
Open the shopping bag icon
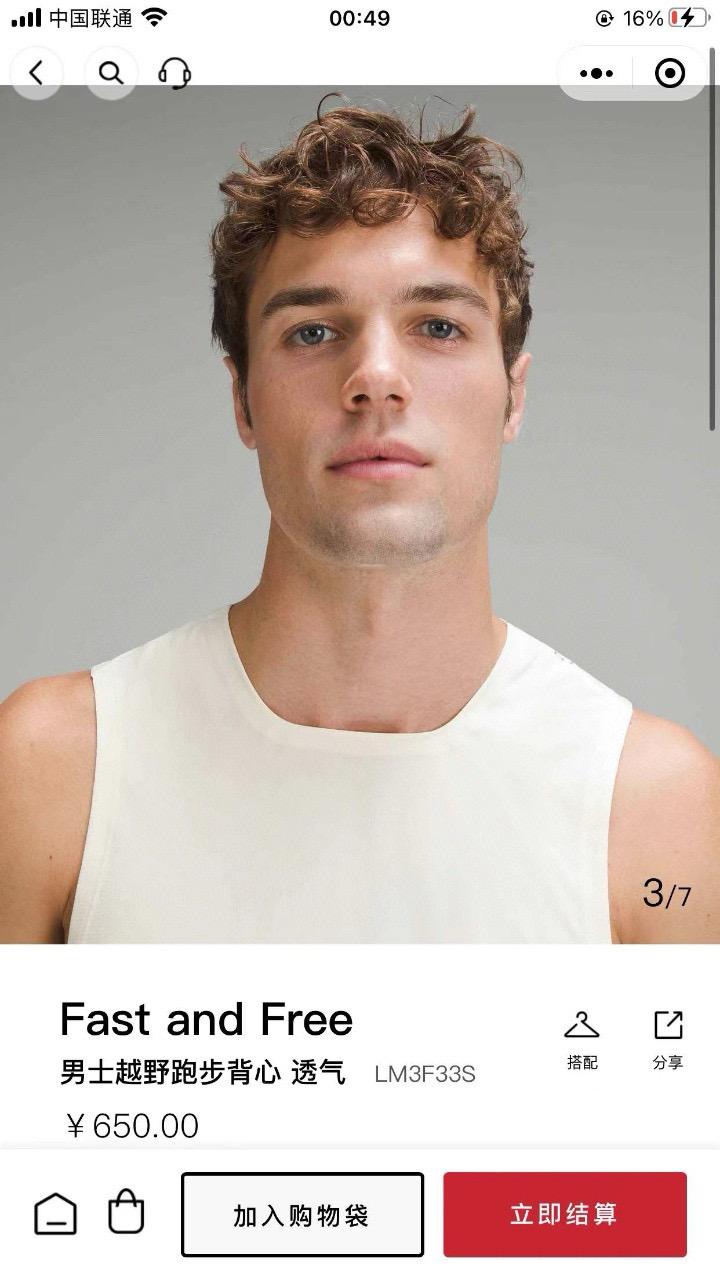click(126, 1212)
